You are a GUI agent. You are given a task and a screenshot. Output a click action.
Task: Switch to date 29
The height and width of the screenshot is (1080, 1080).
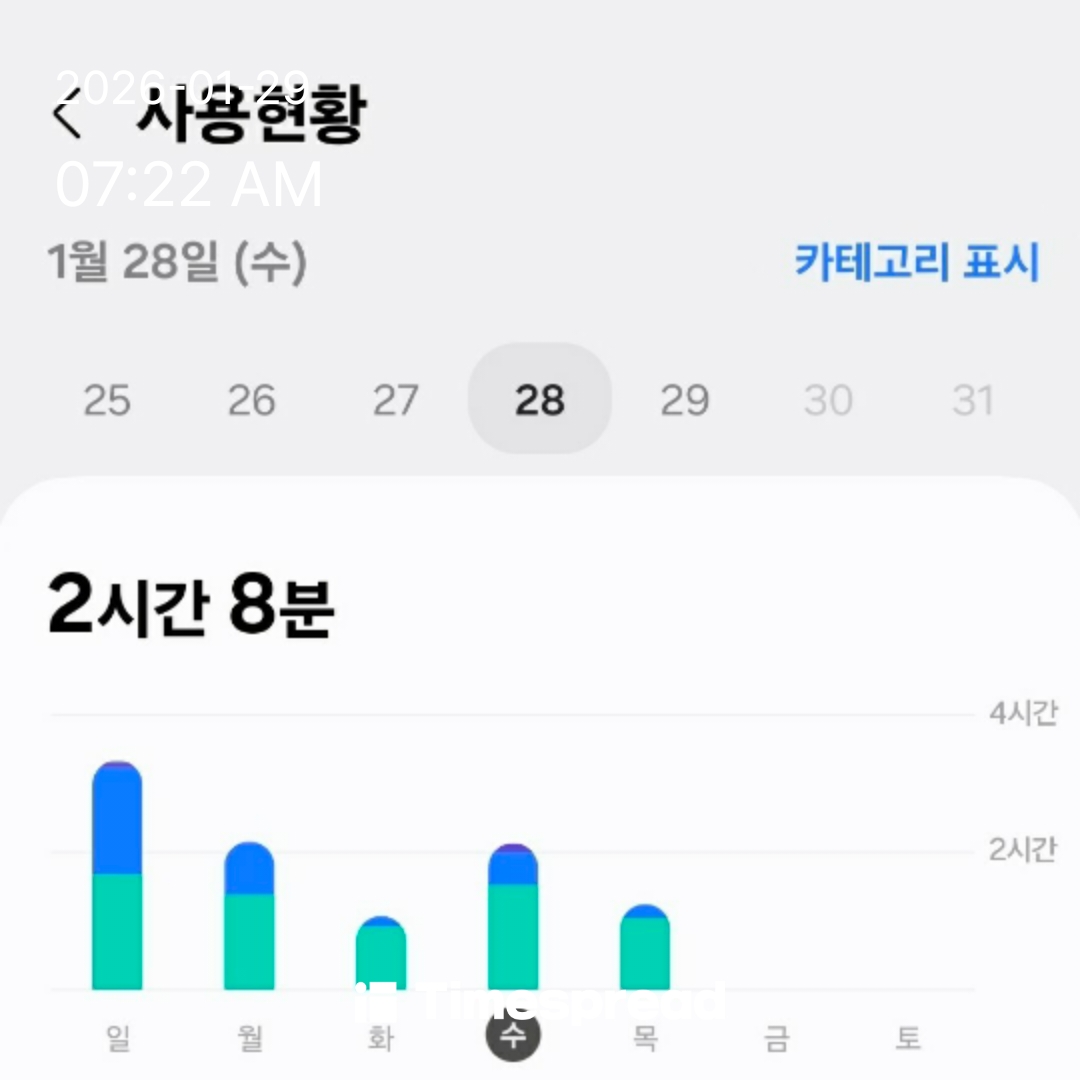(x=684, y=400)
